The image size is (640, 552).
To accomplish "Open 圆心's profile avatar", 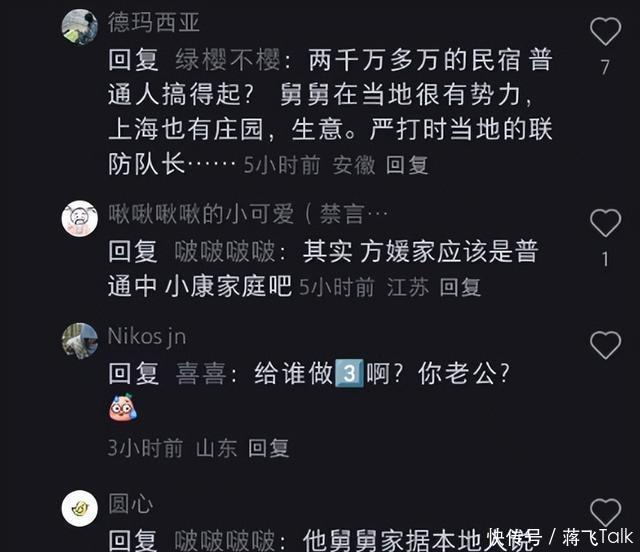I will (79, 507).
